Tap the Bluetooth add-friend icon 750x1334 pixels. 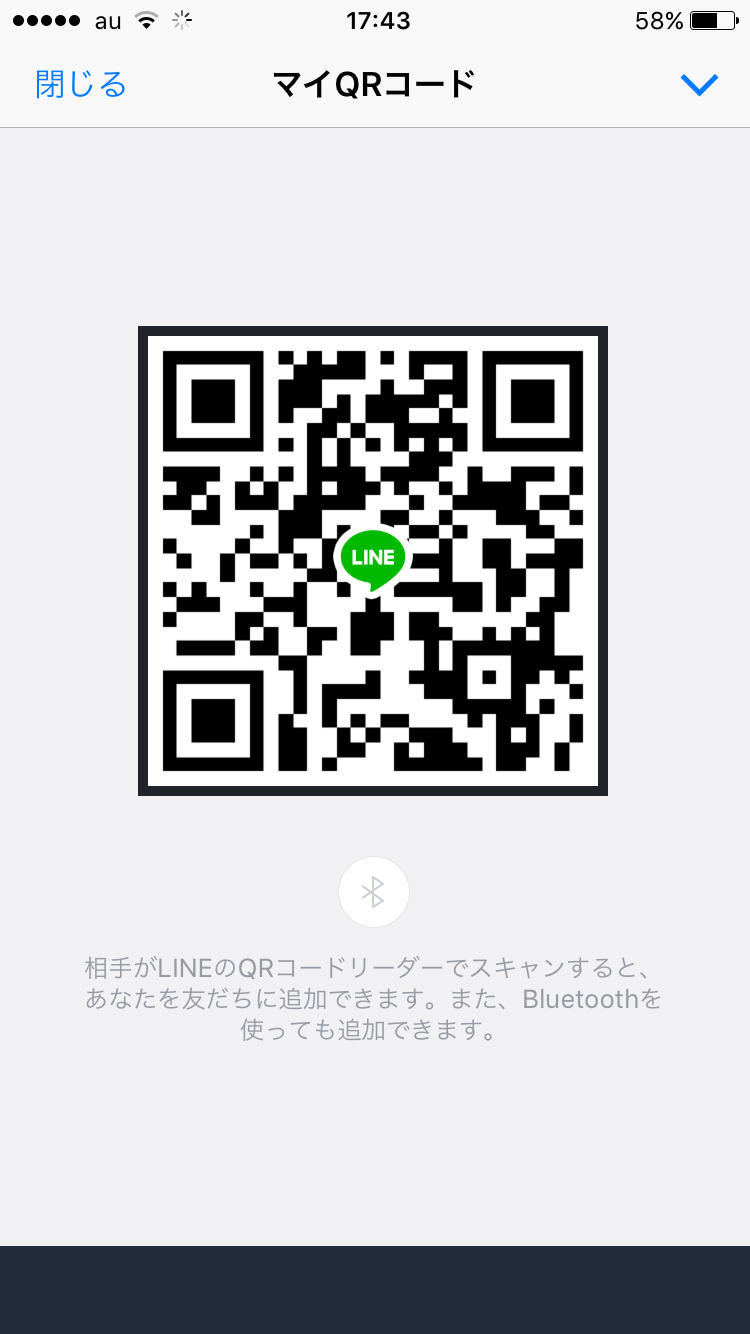pos(374,892)
